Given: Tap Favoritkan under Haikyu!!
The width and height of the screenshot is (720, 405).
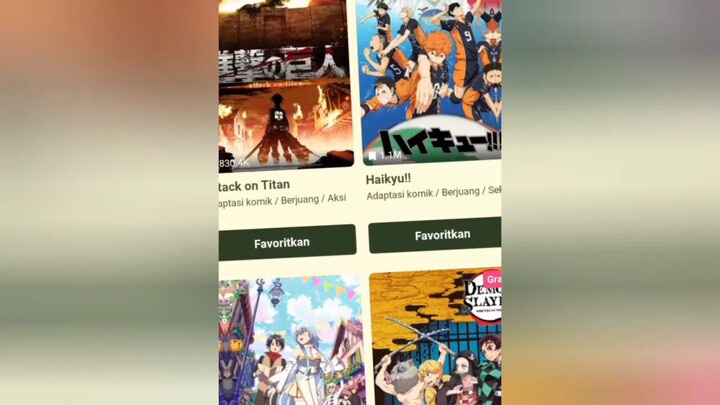Looking at the screenshot, I should [x=436, y=235].
